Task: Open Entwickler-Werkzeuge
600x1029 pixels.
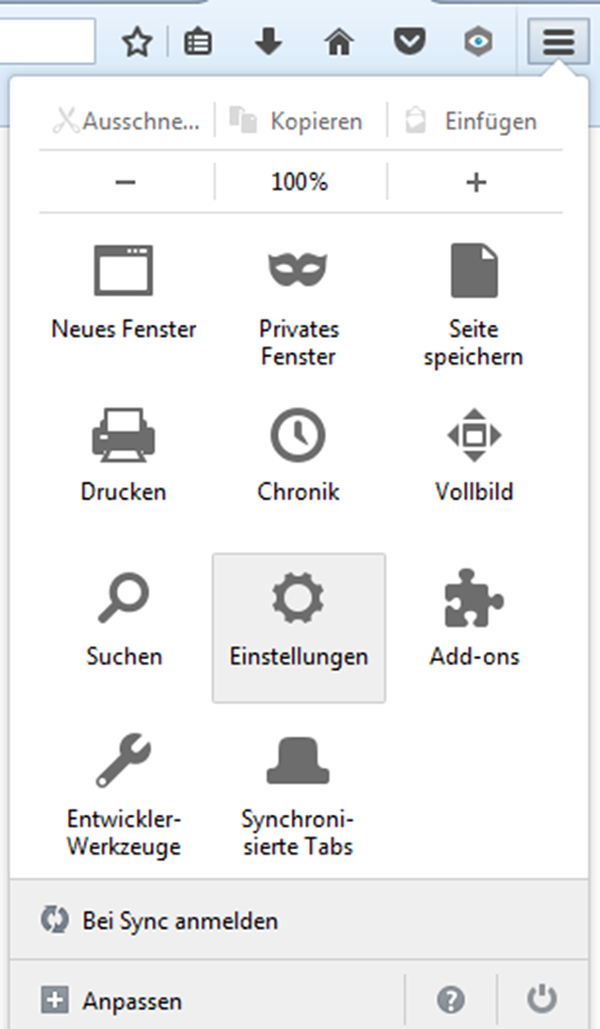Action: point(123,796)
